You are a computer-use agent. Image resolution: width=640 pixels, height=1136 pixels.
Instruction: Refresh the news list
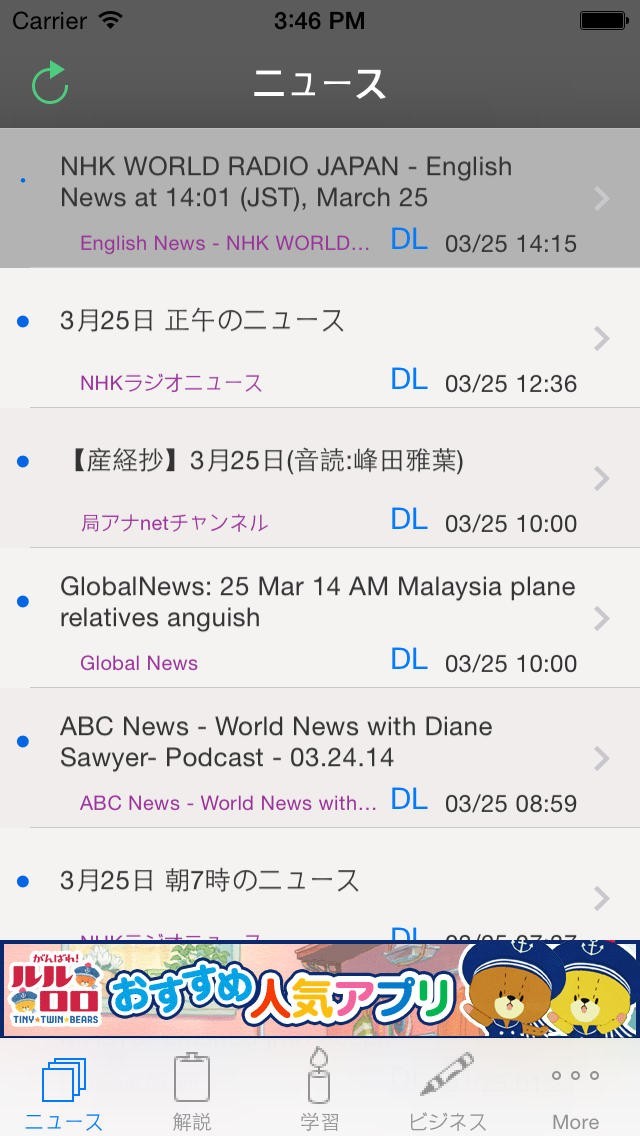click(50, 84)
